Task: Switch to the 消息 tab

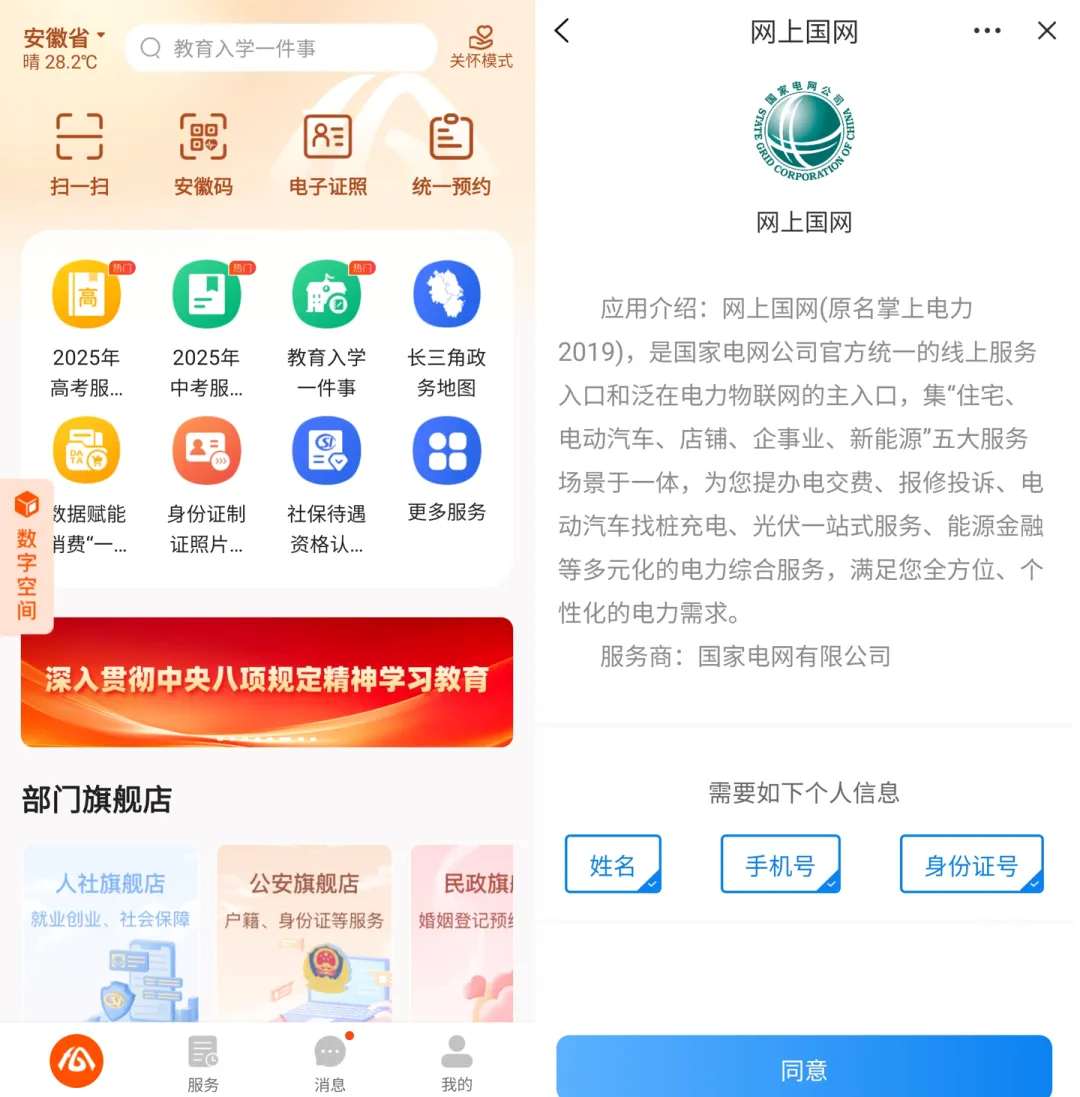Action: pos(330,1063)
